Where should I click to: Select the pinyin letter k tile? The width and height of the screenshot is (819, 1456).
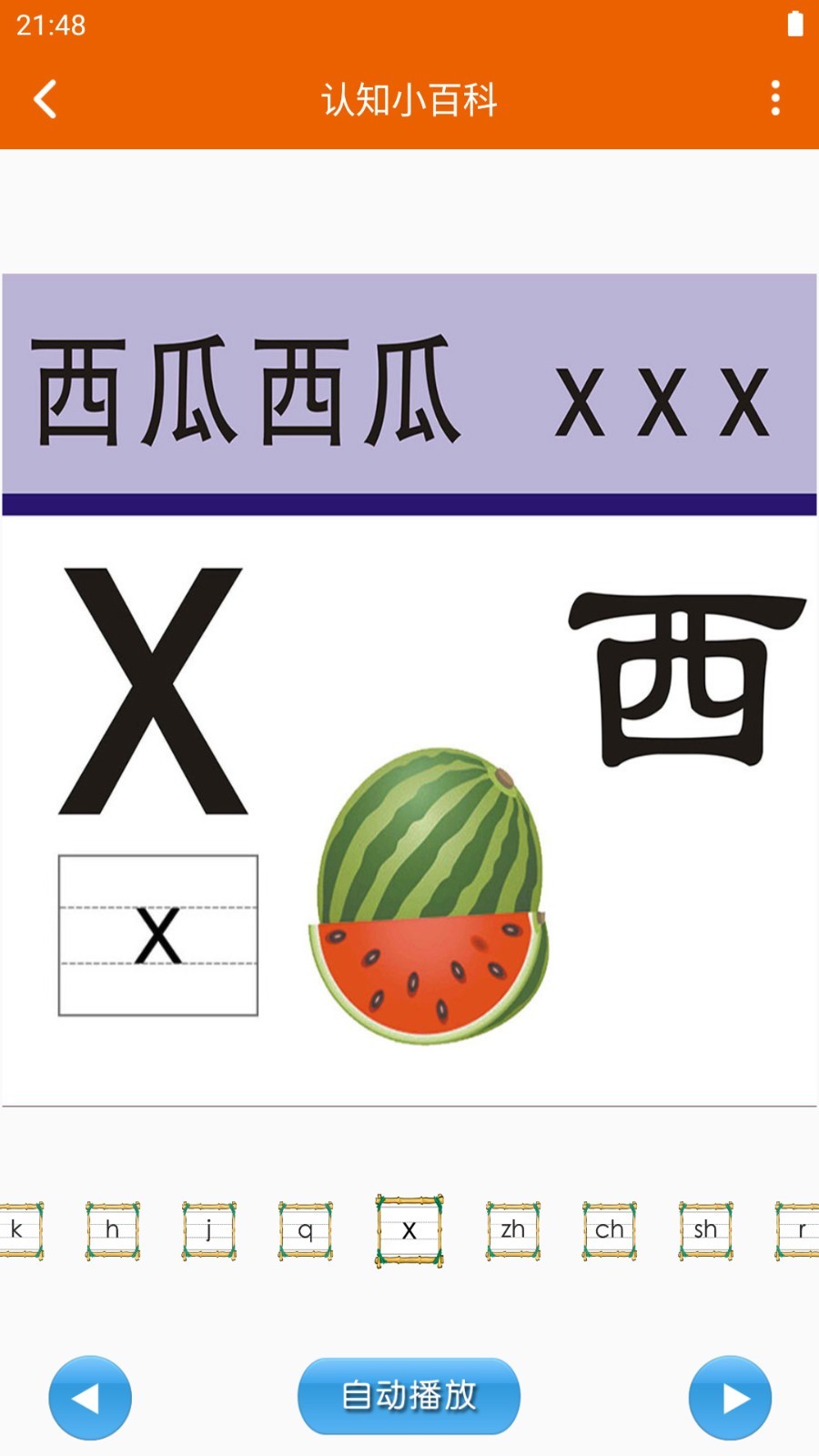[x=18, y=1230]
